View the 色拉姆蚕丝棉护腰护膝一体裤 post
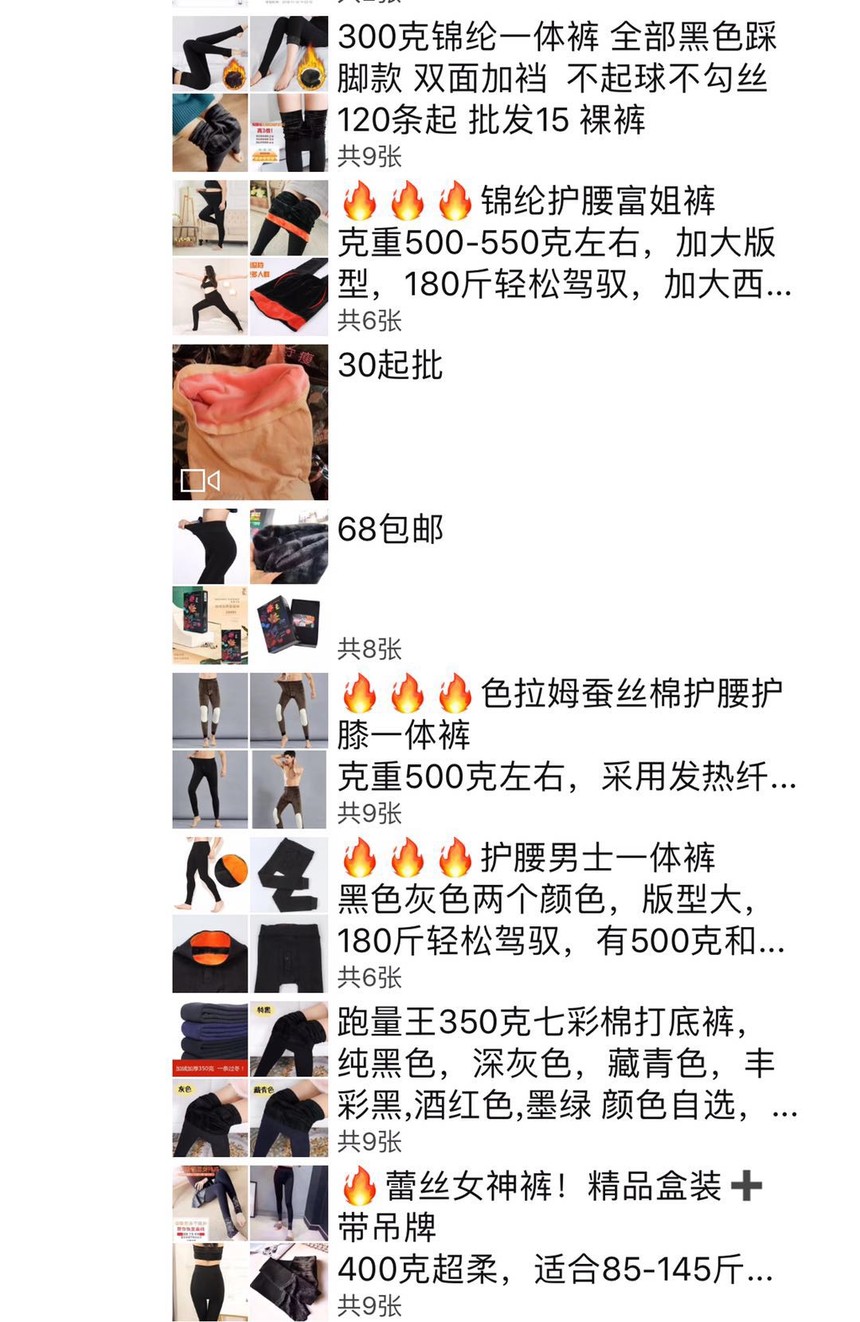The width and height of the screenshot is (860, 1322). coord(564,735)
